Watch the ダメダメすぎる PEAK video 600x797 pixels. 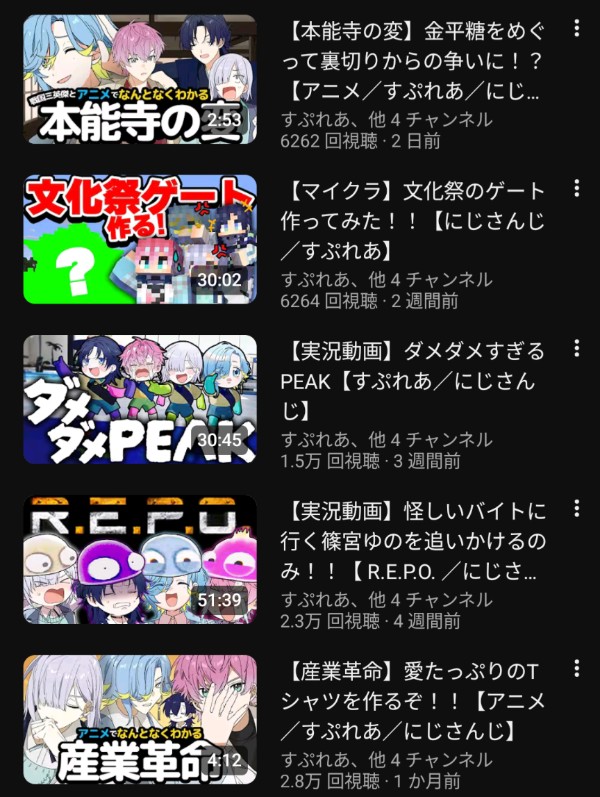tap(139, 399)
